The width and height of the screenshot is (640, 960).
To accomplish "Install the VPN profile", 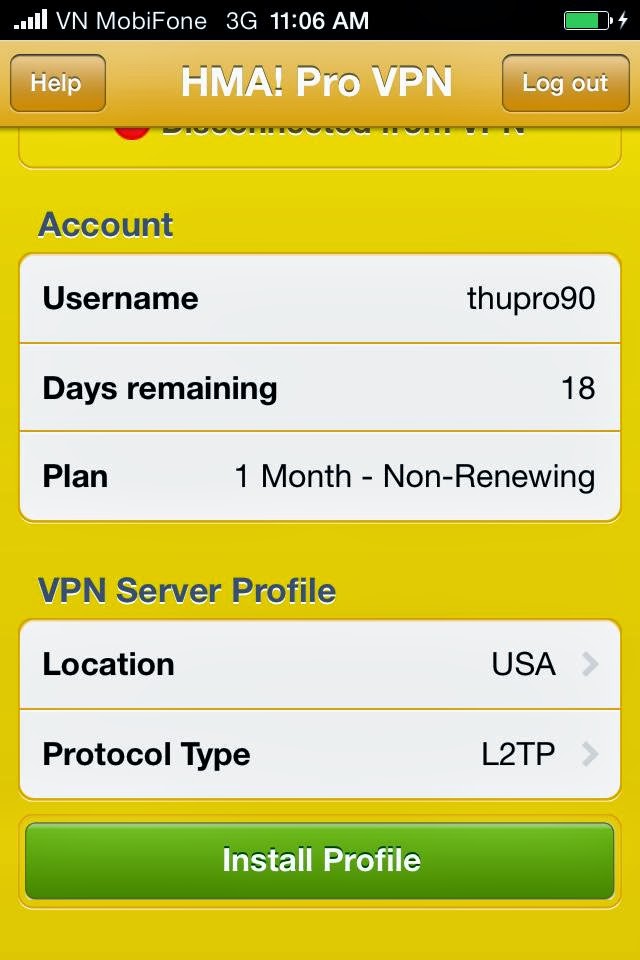I will (x=320, y=860).
